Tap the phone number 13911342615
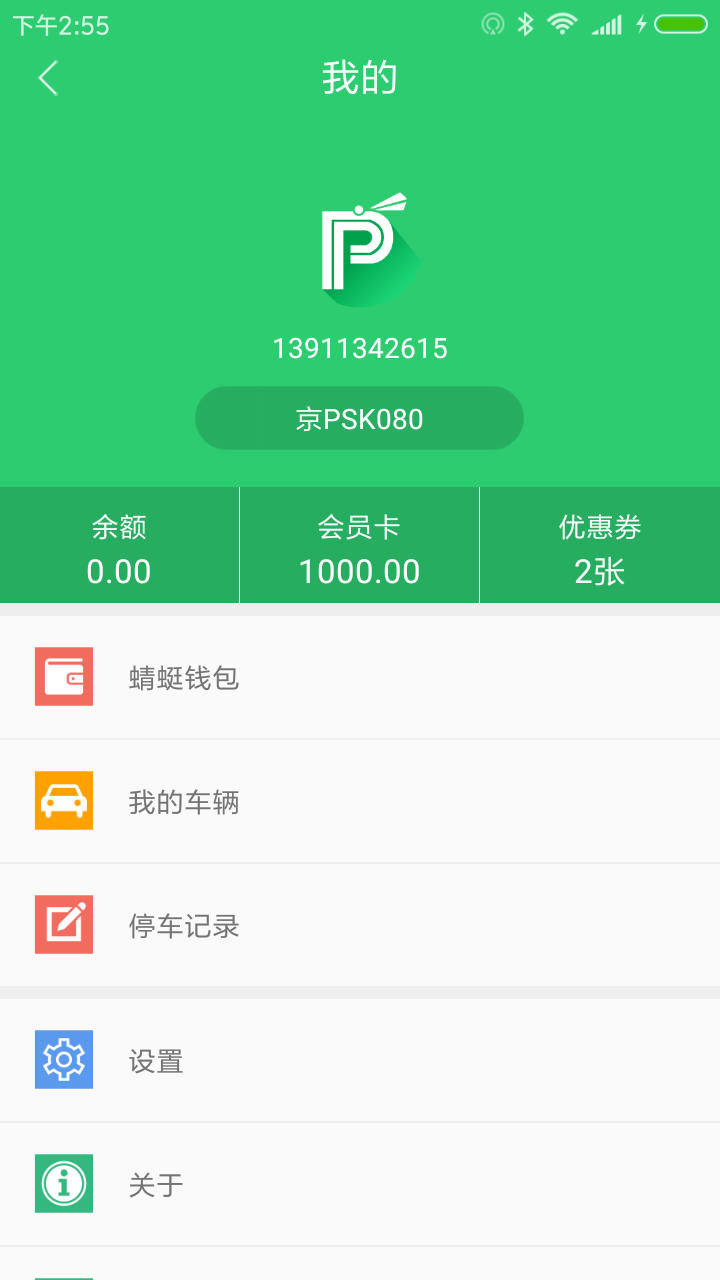Screen dimensions: 720x1280 point(362,349)
